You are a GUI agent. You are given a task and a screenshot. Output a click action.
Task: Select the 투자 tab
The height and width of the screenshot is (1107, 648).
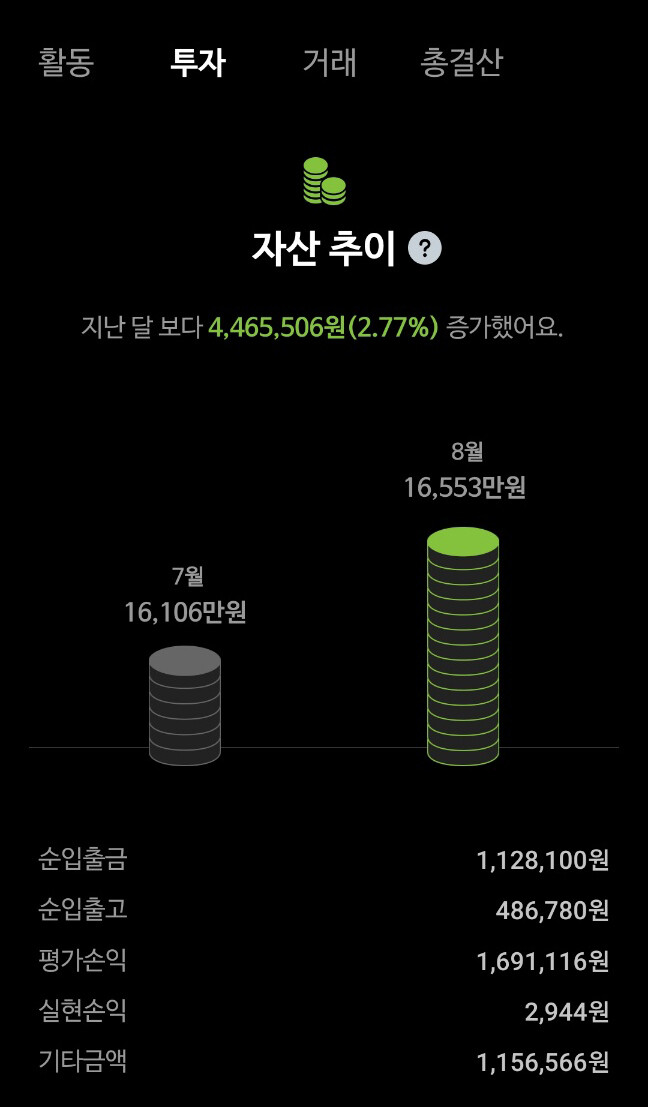click(198, 63)
